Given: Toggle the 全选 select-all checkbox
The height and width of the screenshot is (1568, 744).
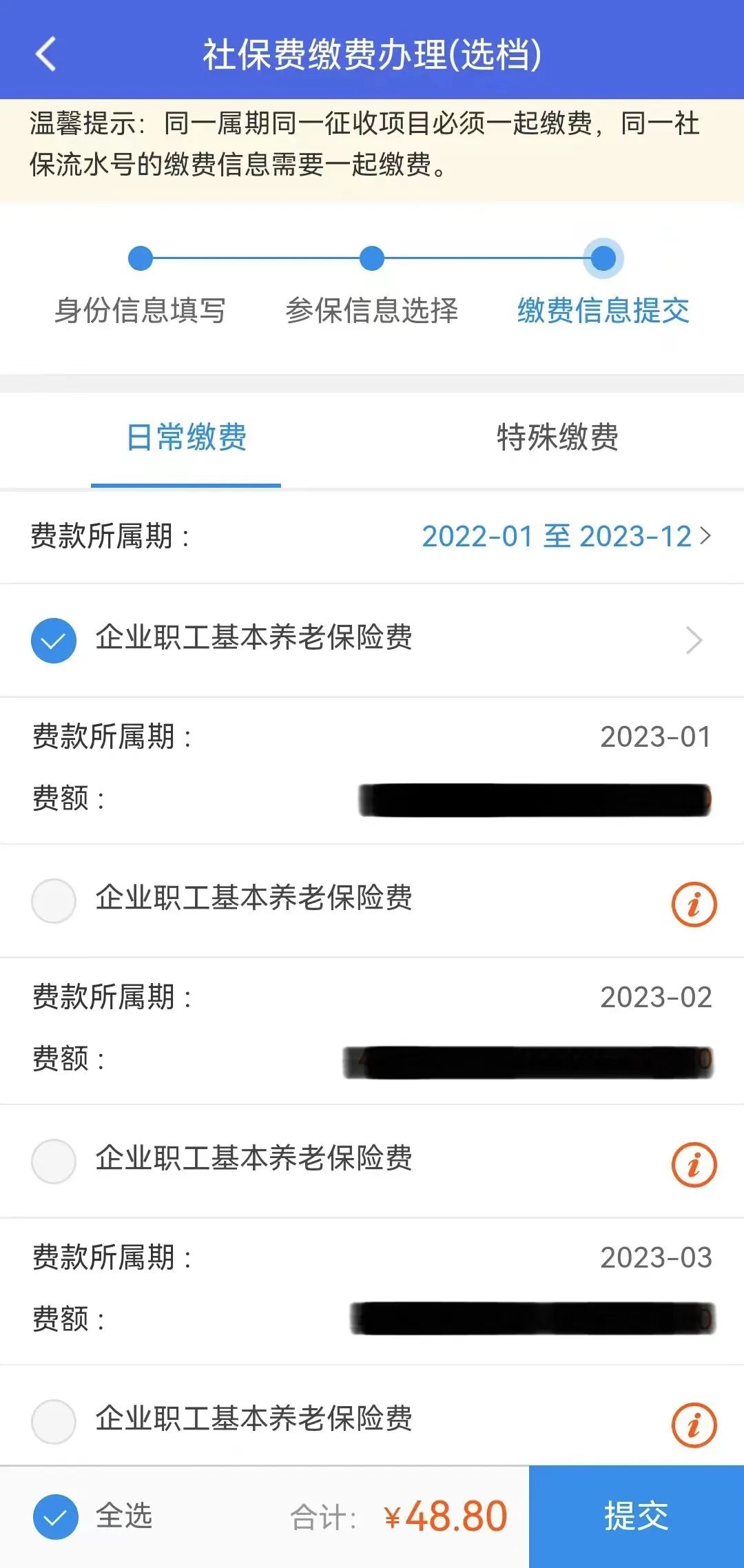Looking at the screenshot, I should (x=55, y=1516).
